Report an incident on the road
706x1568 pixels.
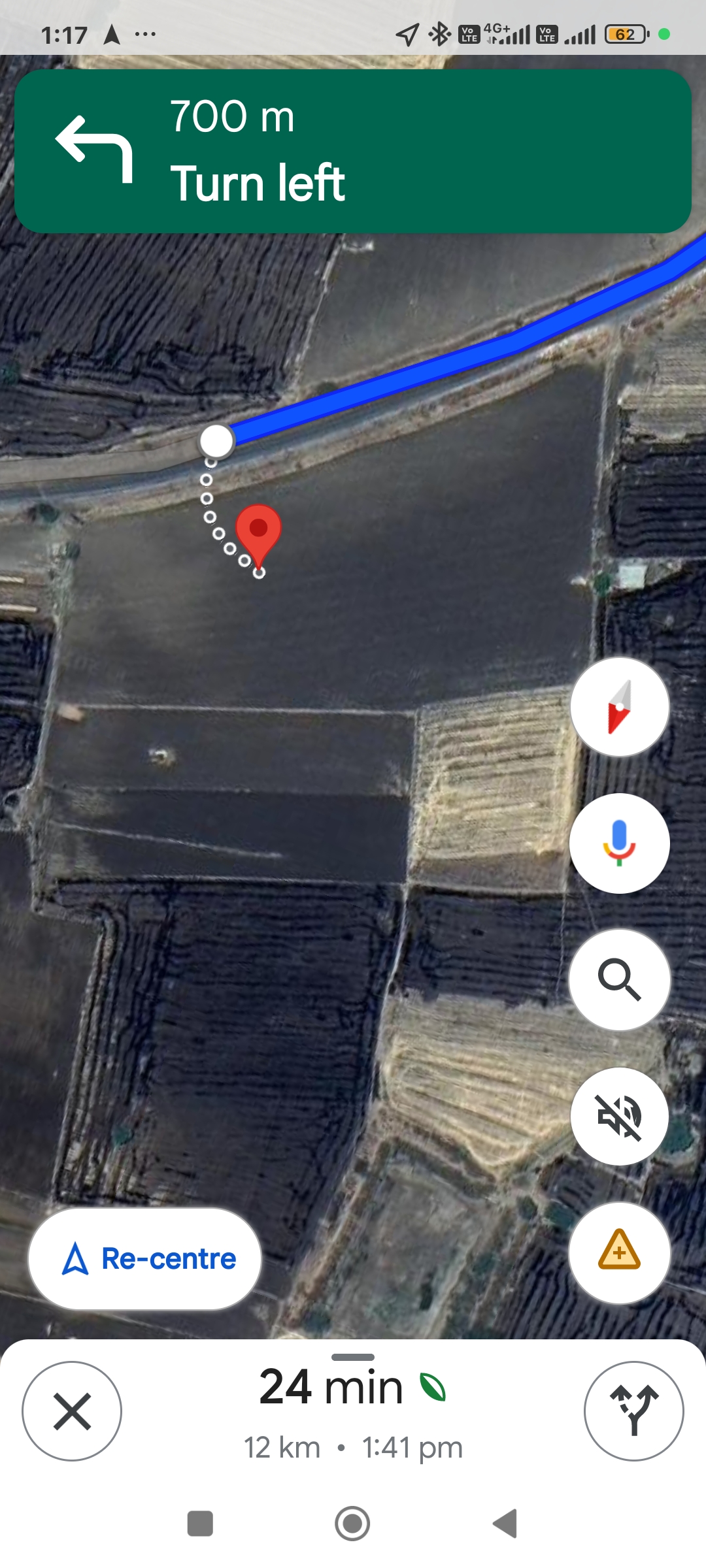(x=620, y=1252)
